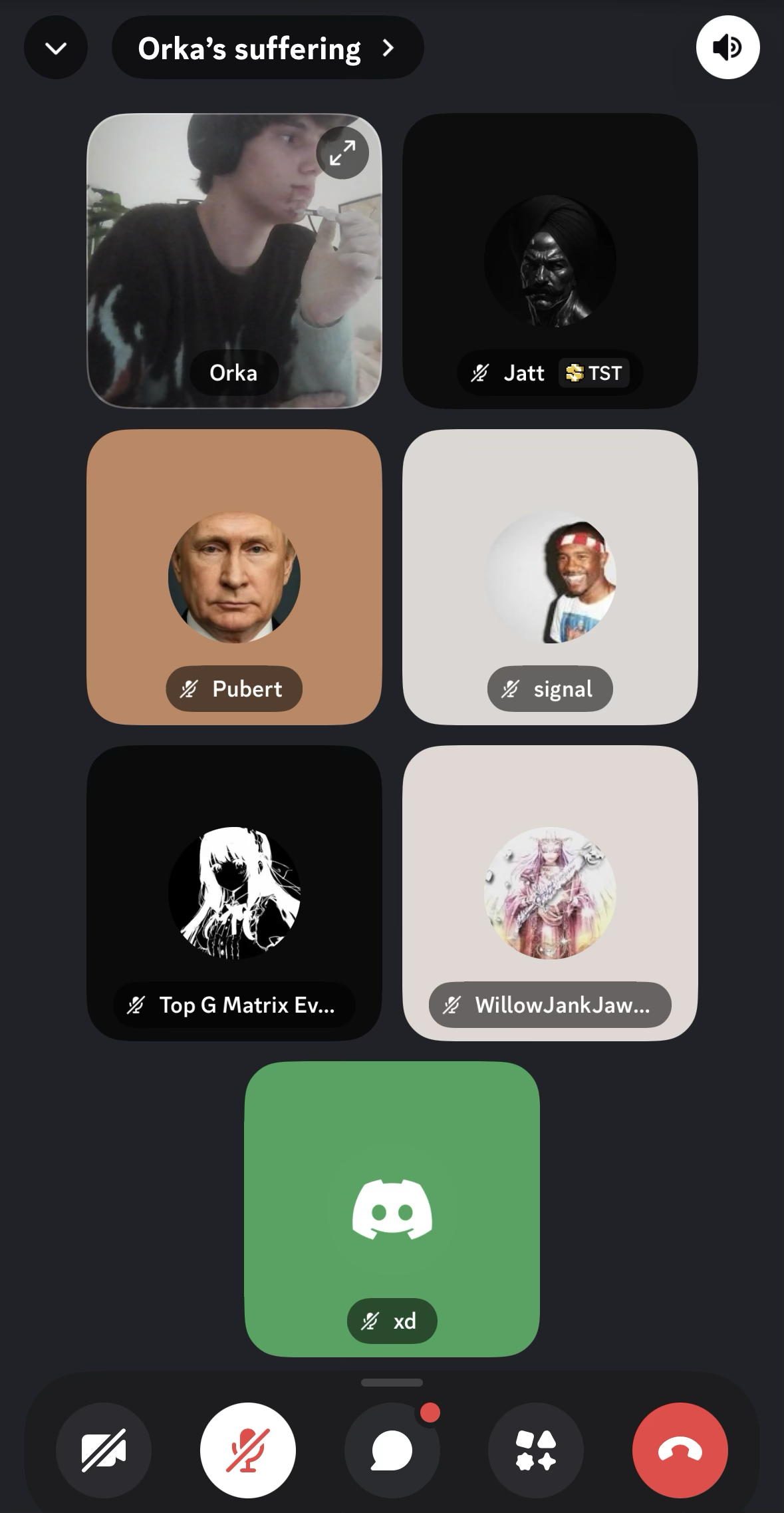Change the audio output speaker
784x1513 pixels.
click(727, 48)
